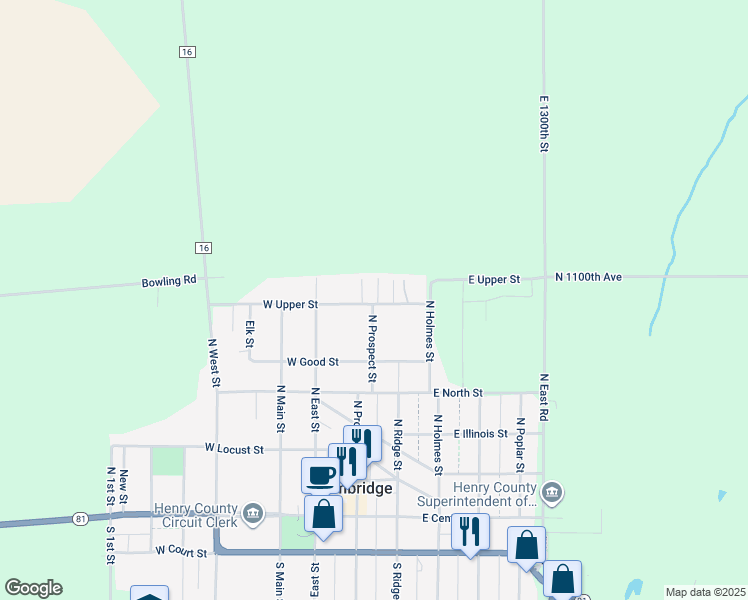Open the restaurant marker near E Center St
This screenshot has height=600, width=748.
click(x=468, y=531)
